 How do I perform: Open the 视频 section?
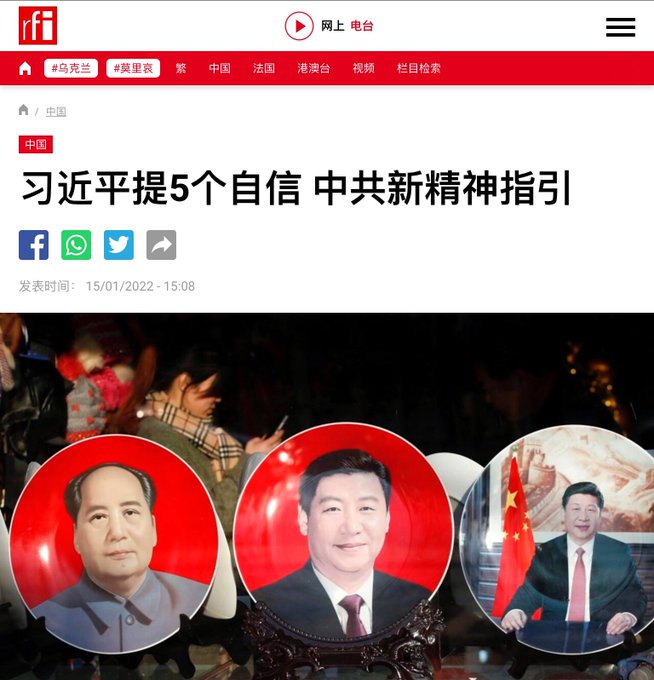(x=364, y=68)
